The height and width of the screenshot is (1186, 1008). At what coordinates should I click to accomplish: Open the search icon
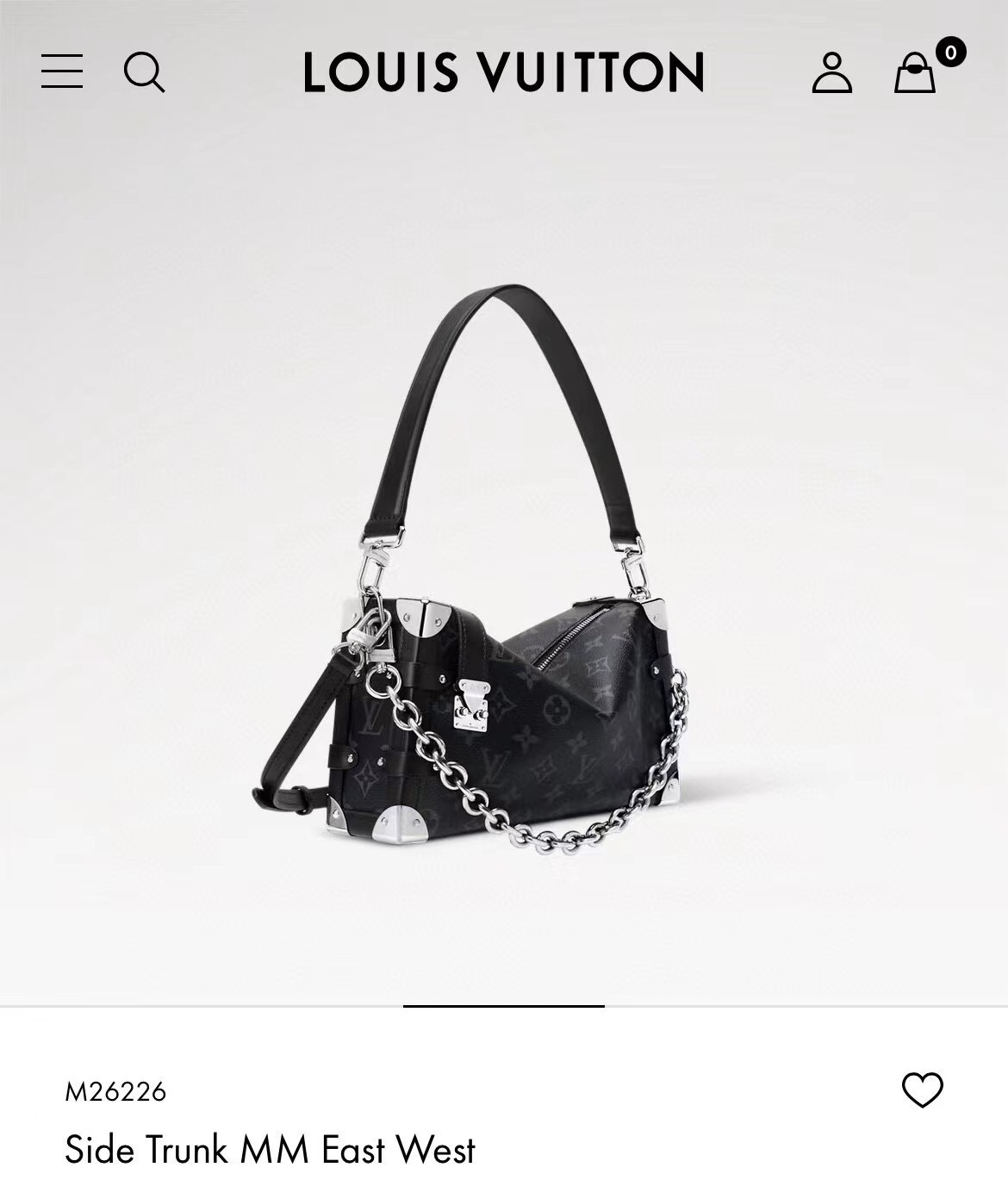click(x=144, y=71)
